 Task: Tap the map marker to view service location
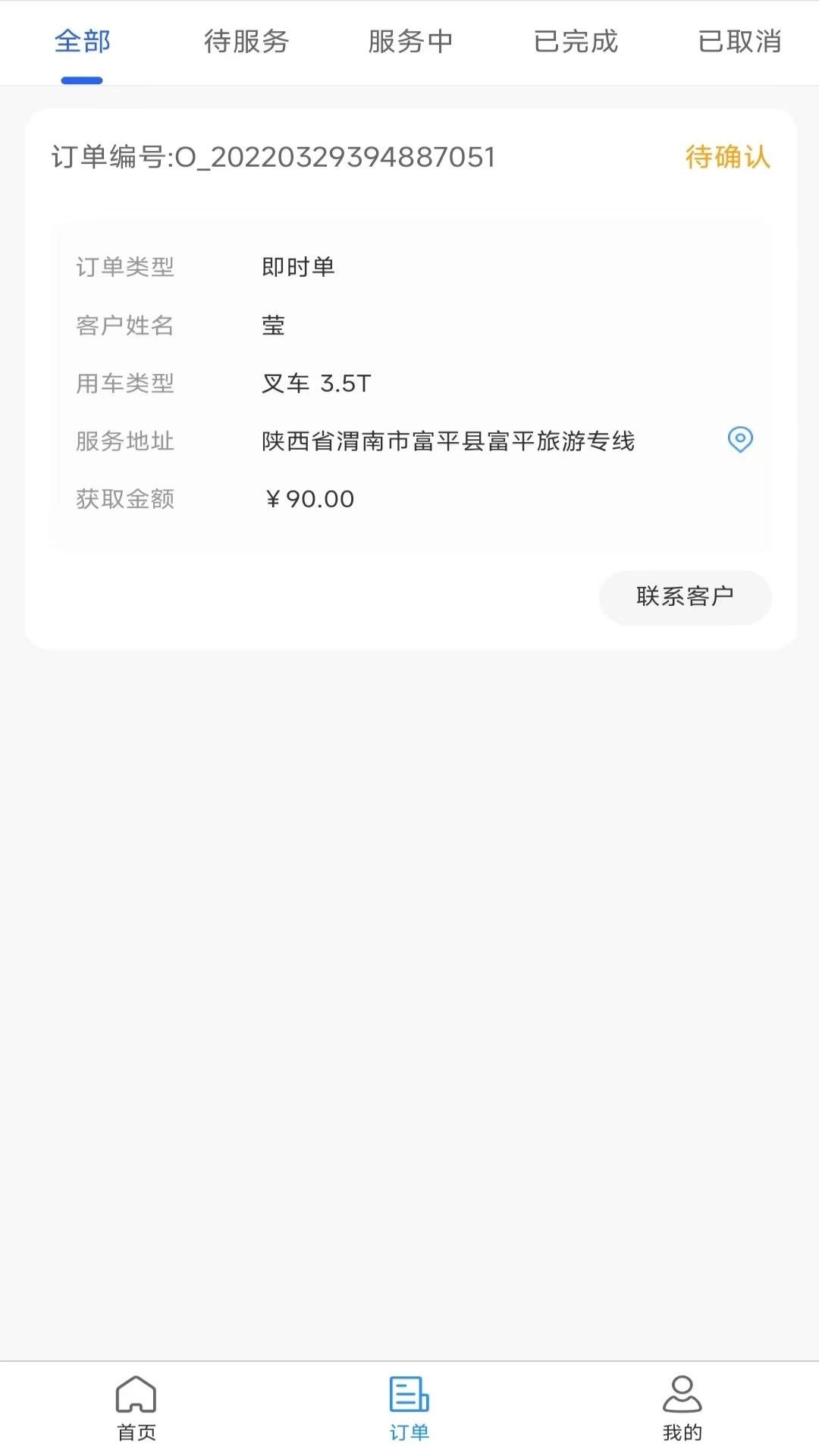point(738,440)
